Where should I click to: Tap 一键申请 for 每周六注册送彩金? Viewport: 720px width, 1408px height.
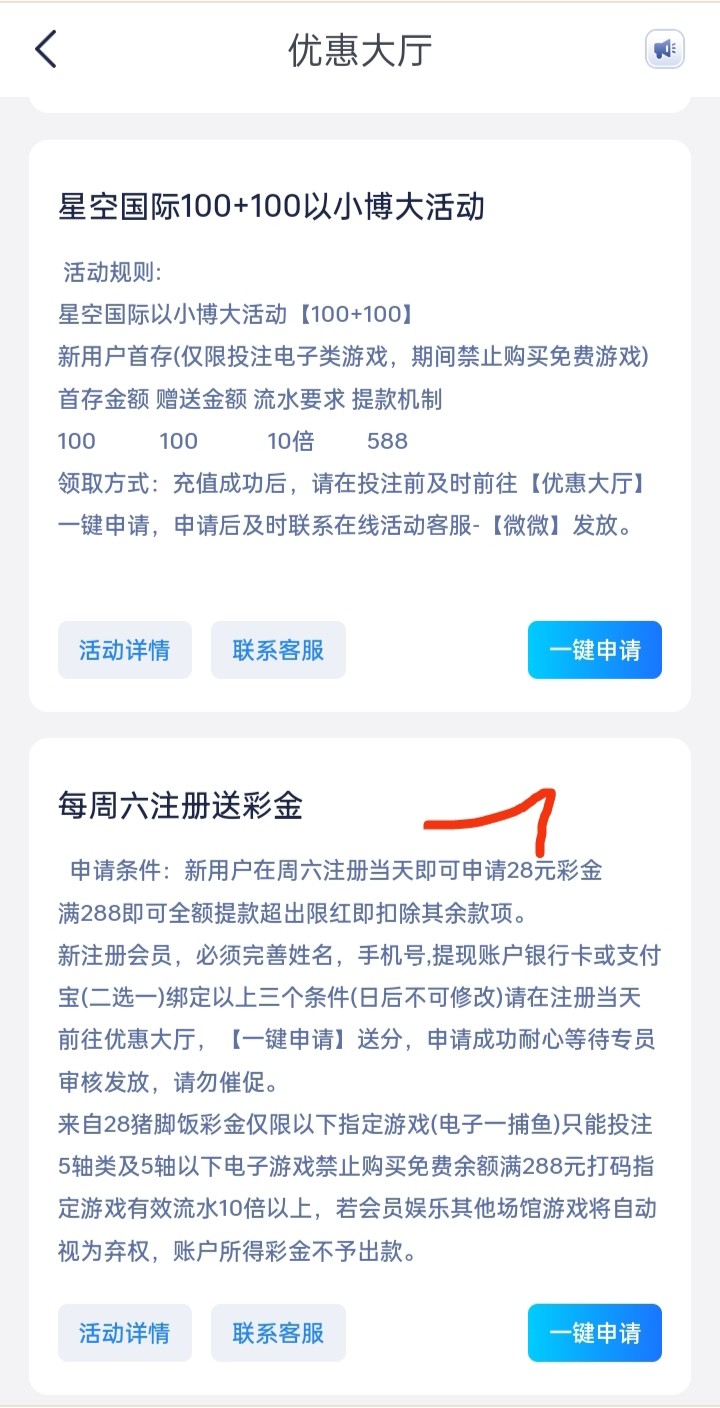(595, 1333)
